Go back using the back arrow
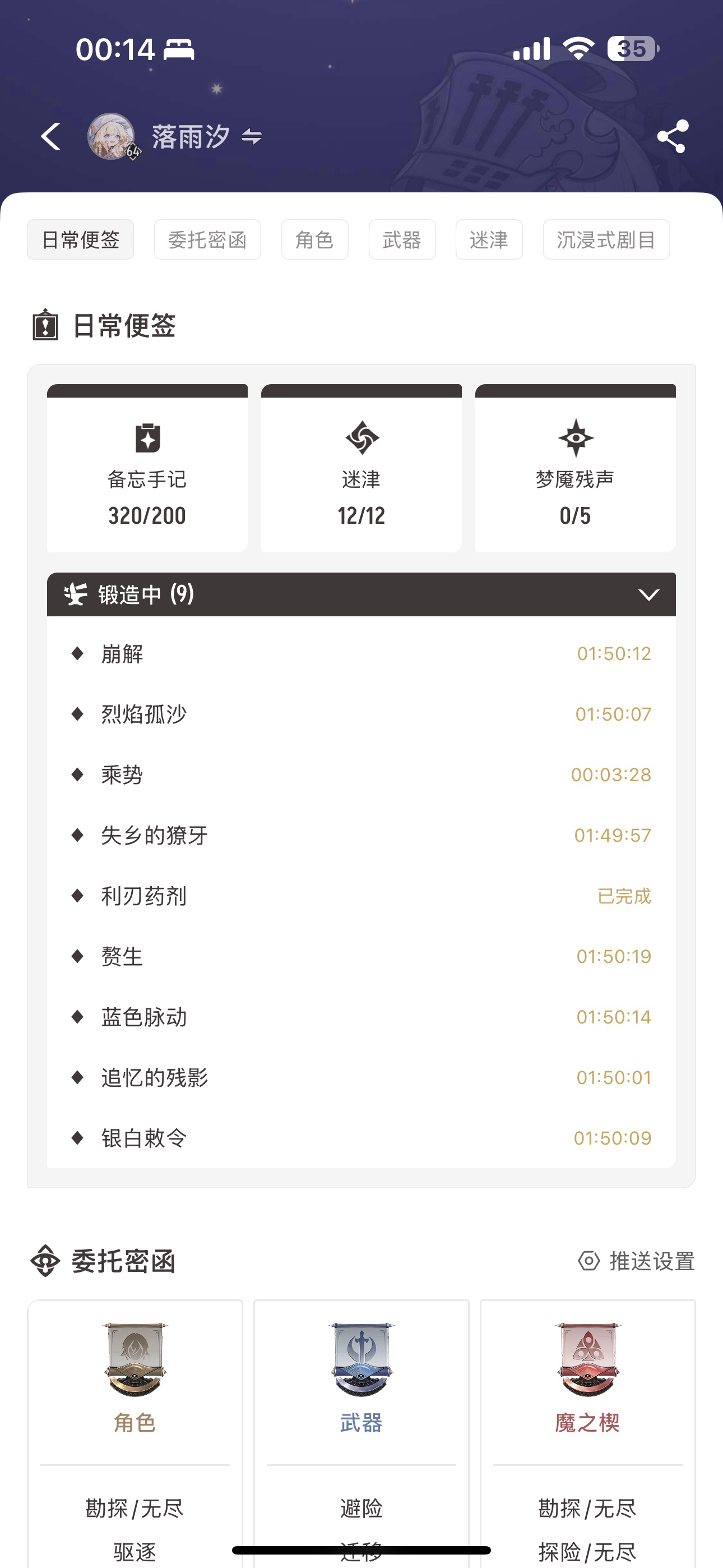 [x=51, y=136]
